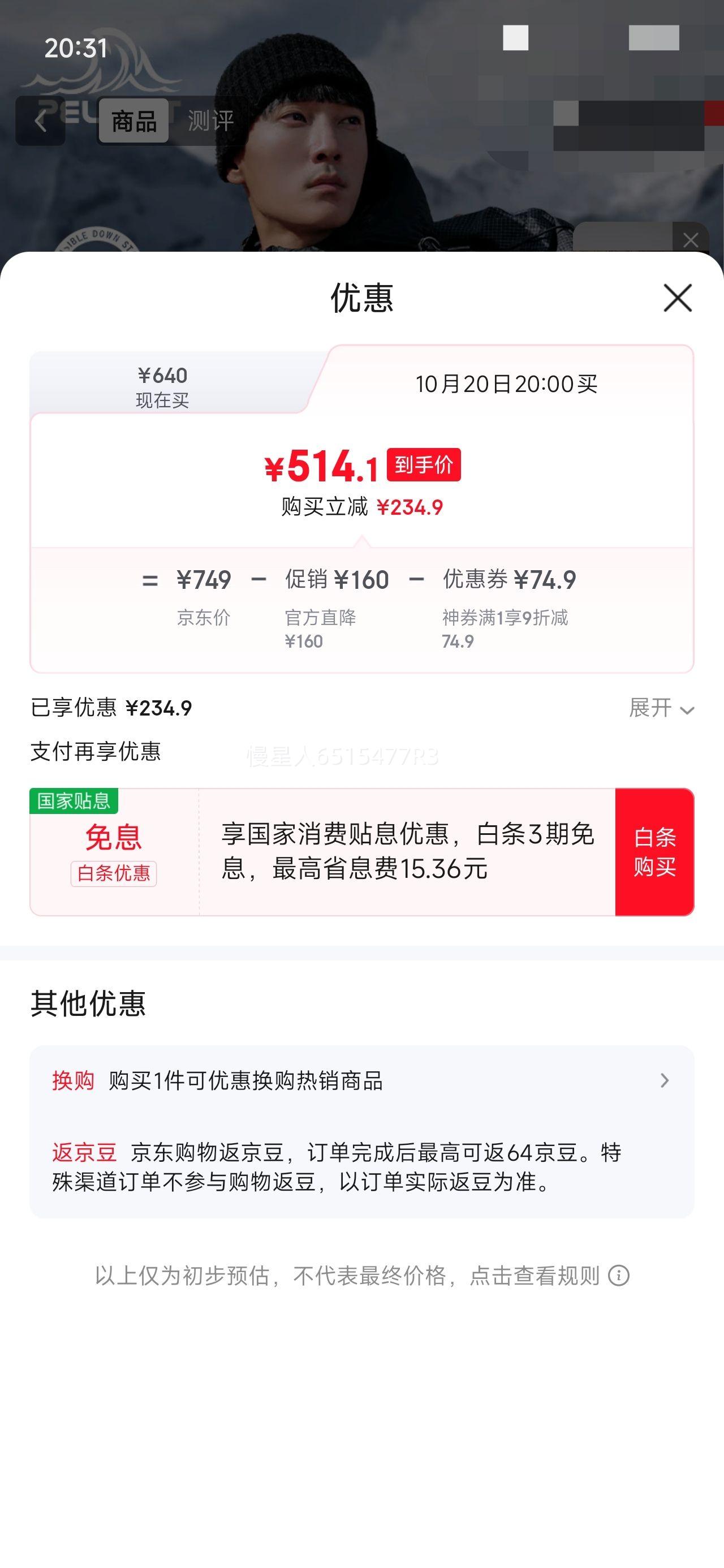Image resolution: width=724 pixels, height=1568 pixels.
Task: View the price estimate rules info icon
Action: (619, 1275)
